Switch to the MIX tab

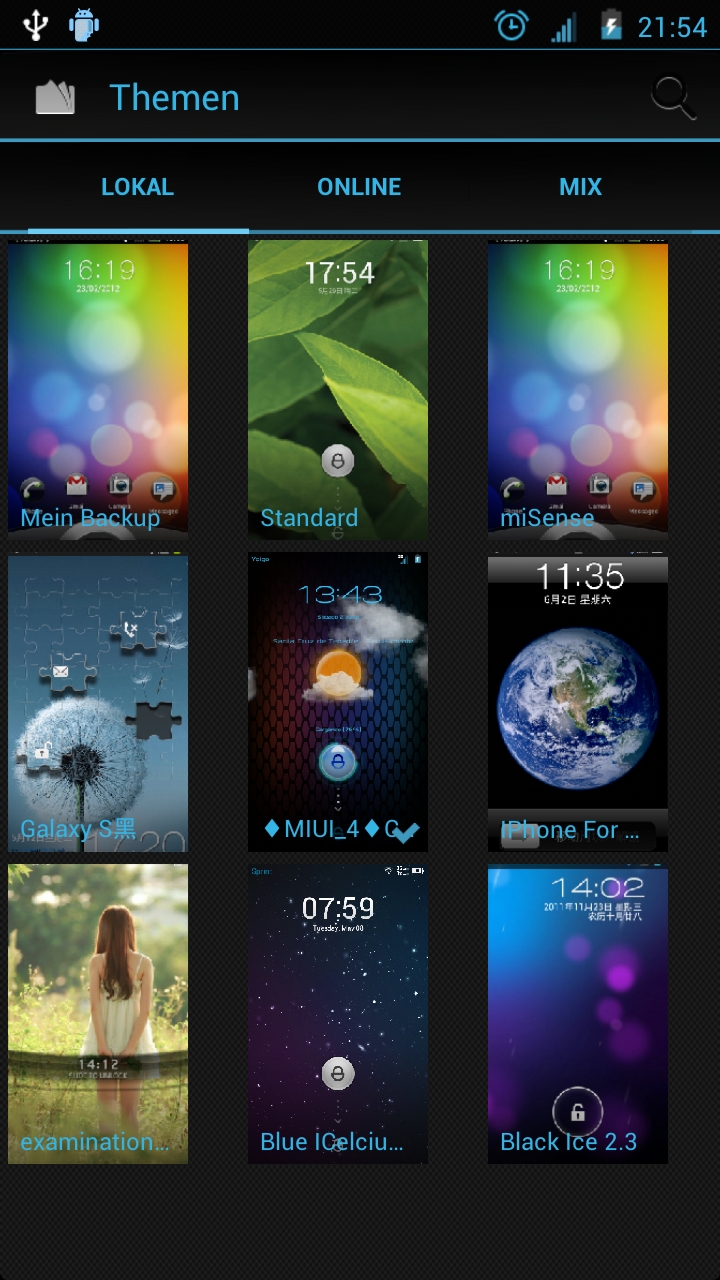pyautogui.click(x=581, y=187)
